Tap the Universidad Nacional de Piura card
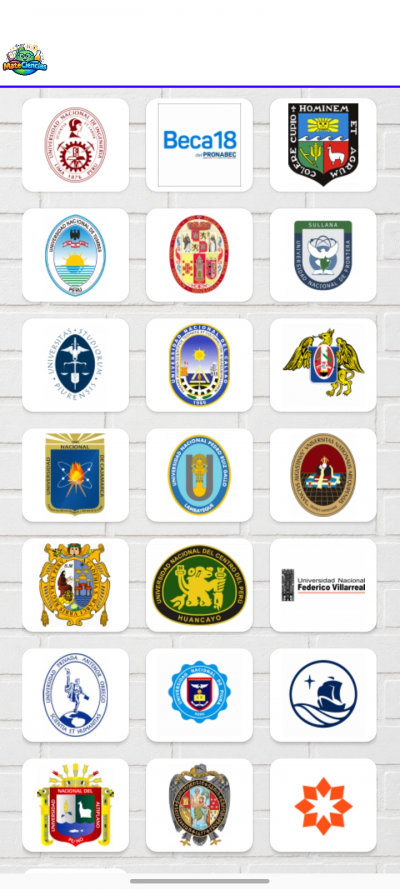Screen dimensions: 400x889 click(199, 695)
